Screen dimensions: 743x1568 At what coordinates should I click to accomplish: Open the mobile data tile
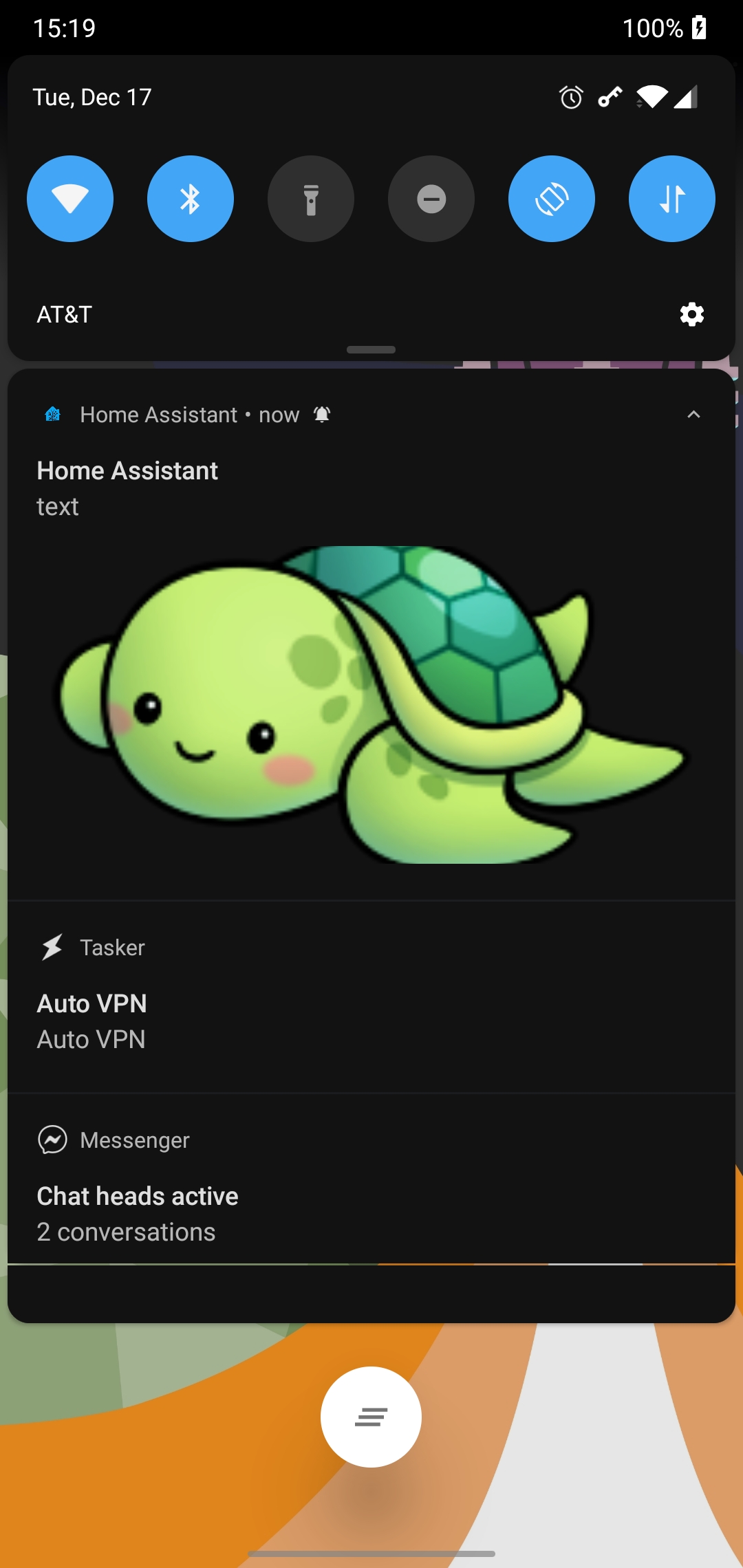coord(671,198)
